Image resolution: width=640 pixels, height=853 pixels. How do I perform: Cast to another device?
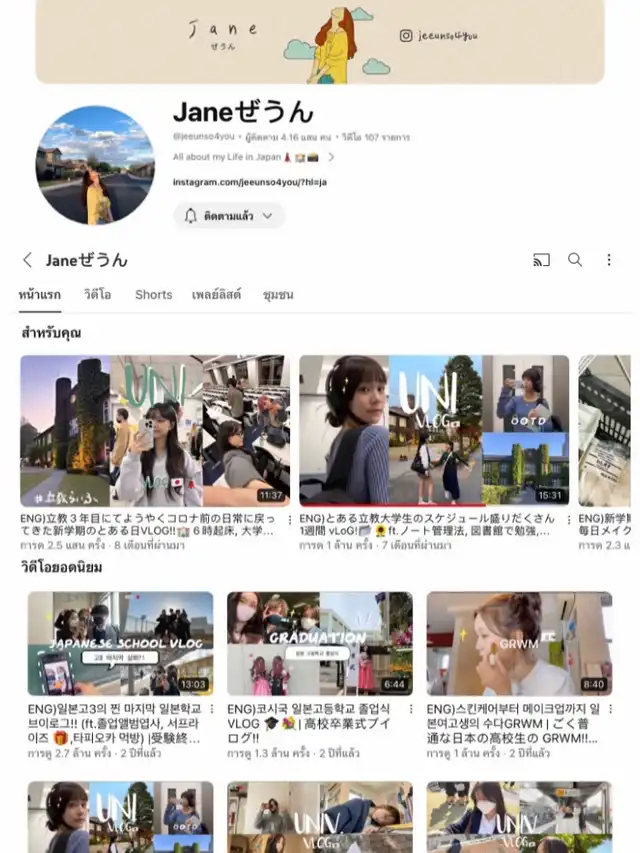coord(541,260)
